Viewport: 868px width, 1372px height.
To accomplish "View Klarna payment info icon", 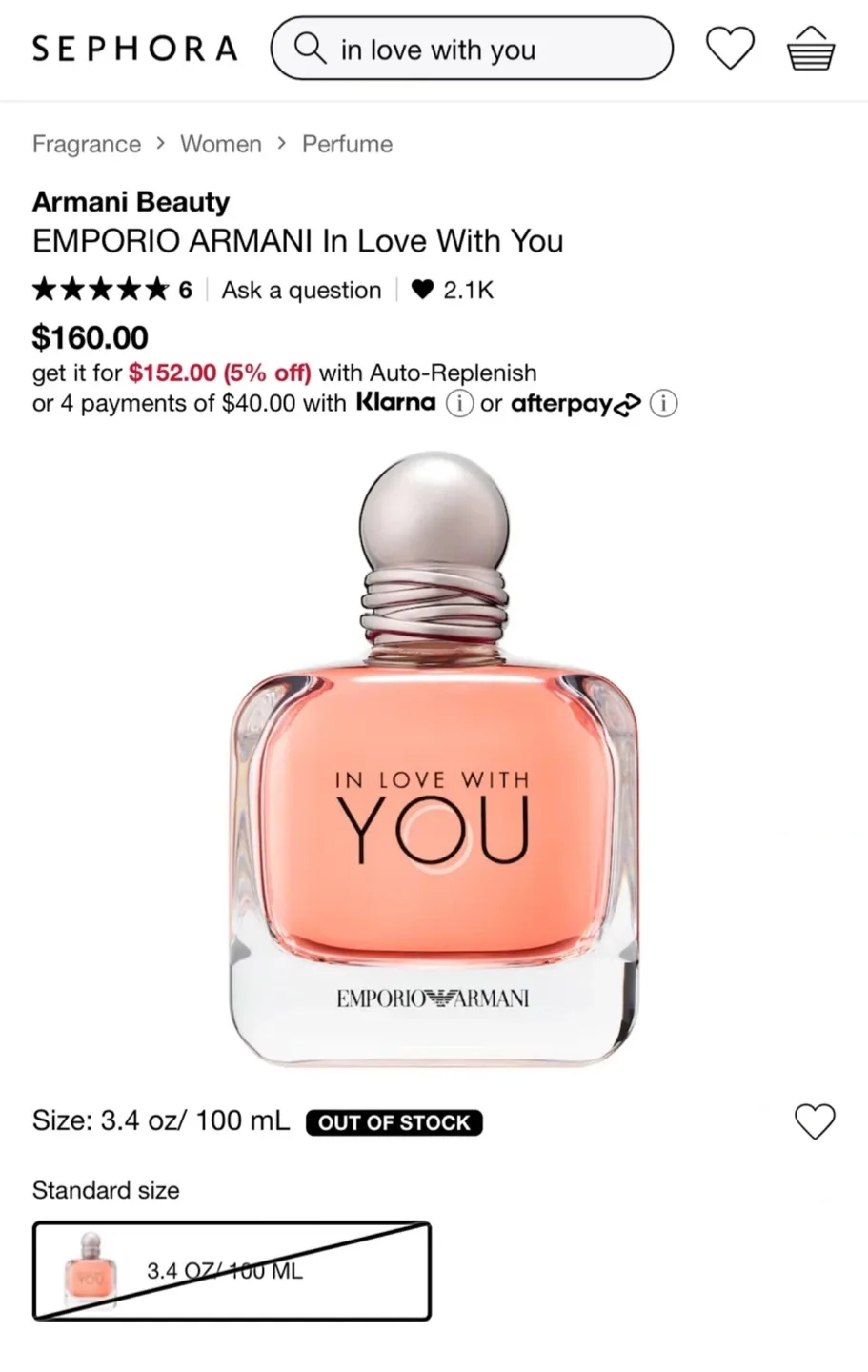I will click(x=459, y=404).
